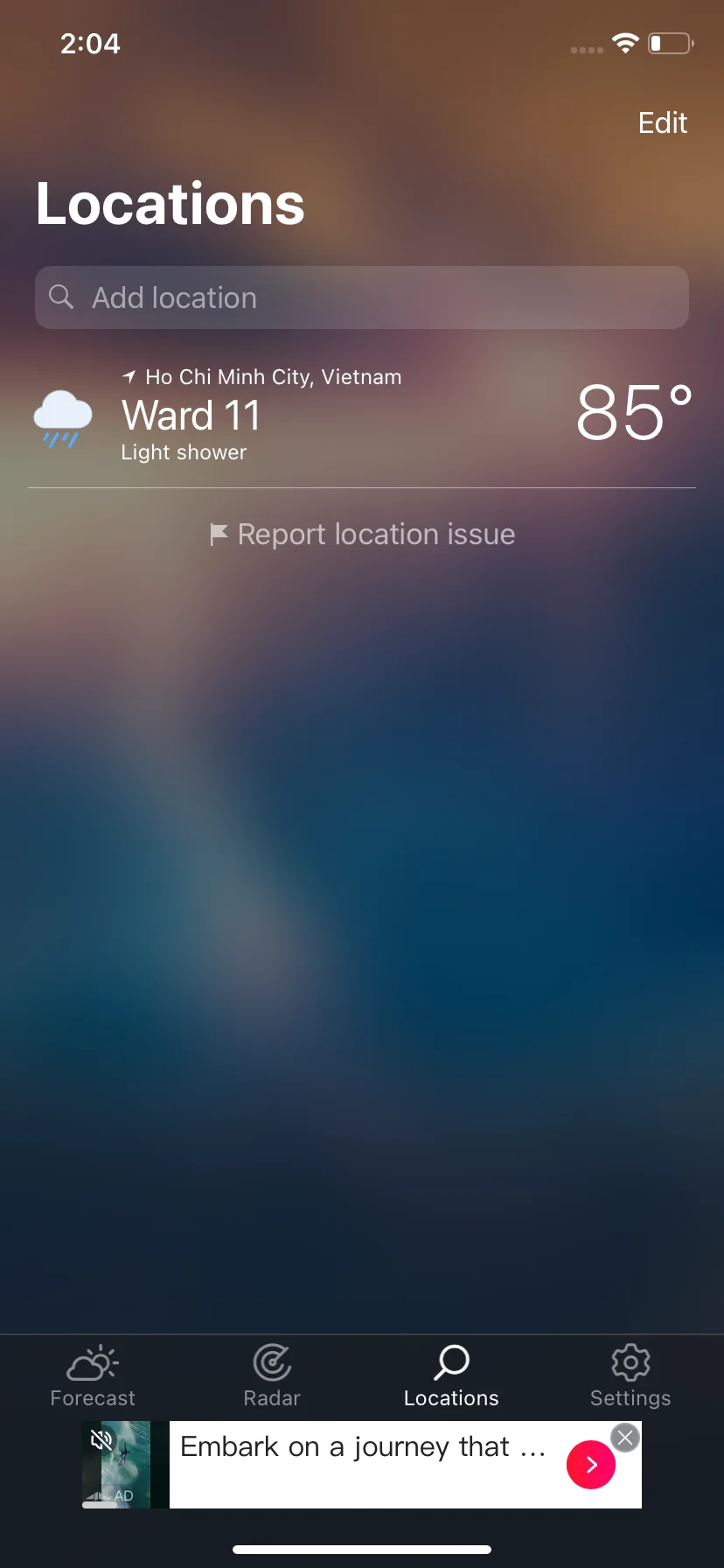Dismiss the ad via the X circle
The height and width of the screenshot is (1568, 724).
tap(625, 1438)
